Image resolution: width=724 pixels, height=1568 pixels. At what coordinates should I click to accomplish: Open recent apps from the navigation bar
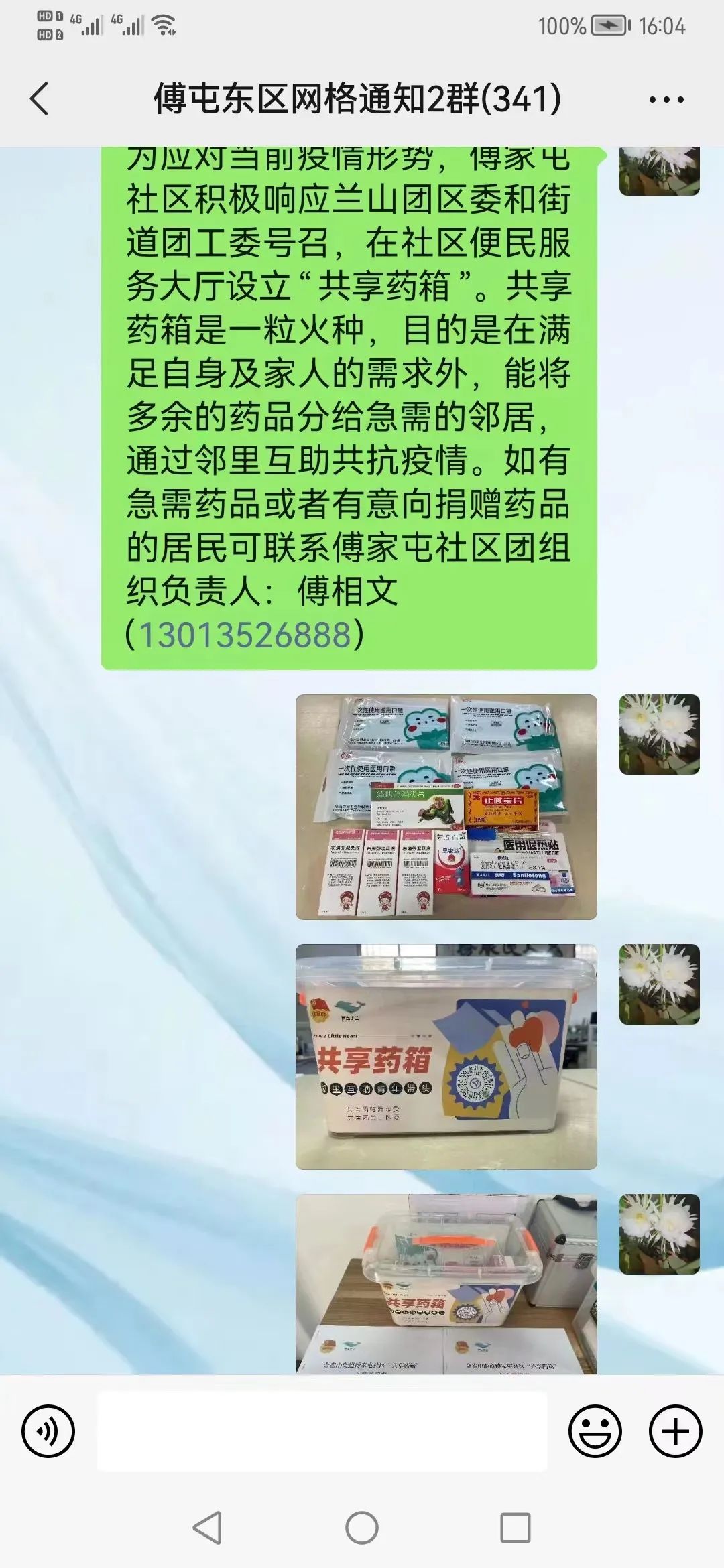[515, 1528]
